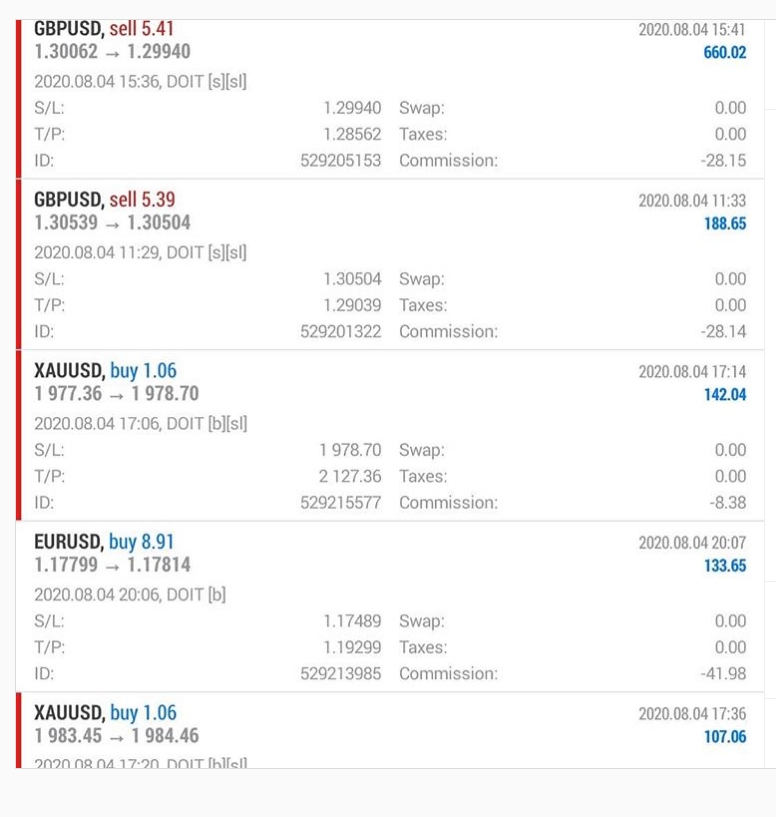Open the XAUUSD buy trade at 1 983.45
This screenshot has width=776, height=817.
(x=390, y=725)
